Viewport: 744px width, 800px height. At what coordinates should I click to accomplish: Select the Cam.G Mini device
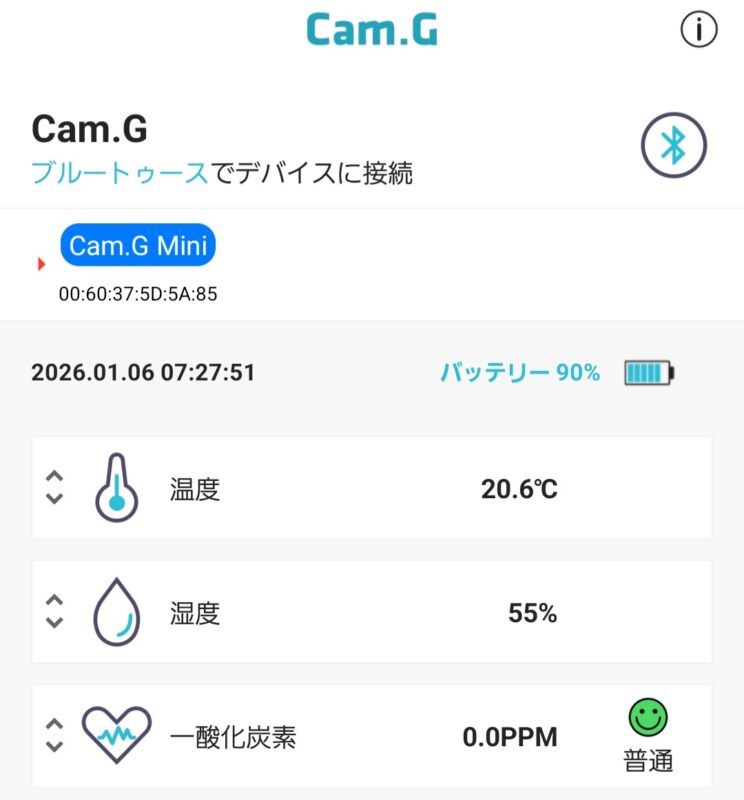tap(138, 245)
